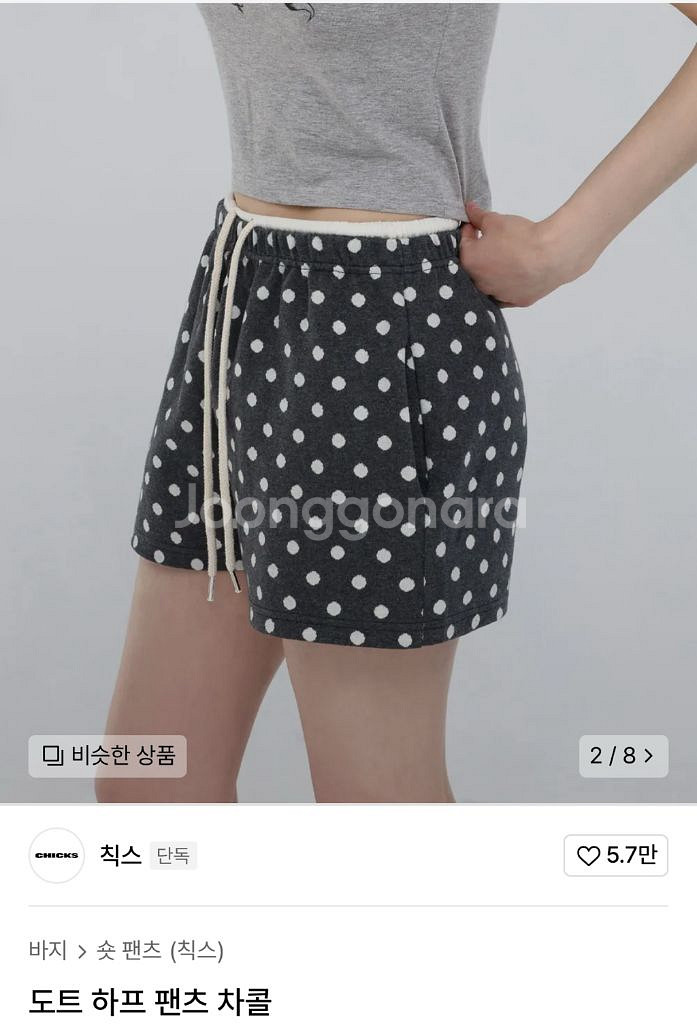Open the 숏 팬츠 (칙스) category breadcrumb
The width and height of the screenshot is (697, 1024).
(160, 950)
